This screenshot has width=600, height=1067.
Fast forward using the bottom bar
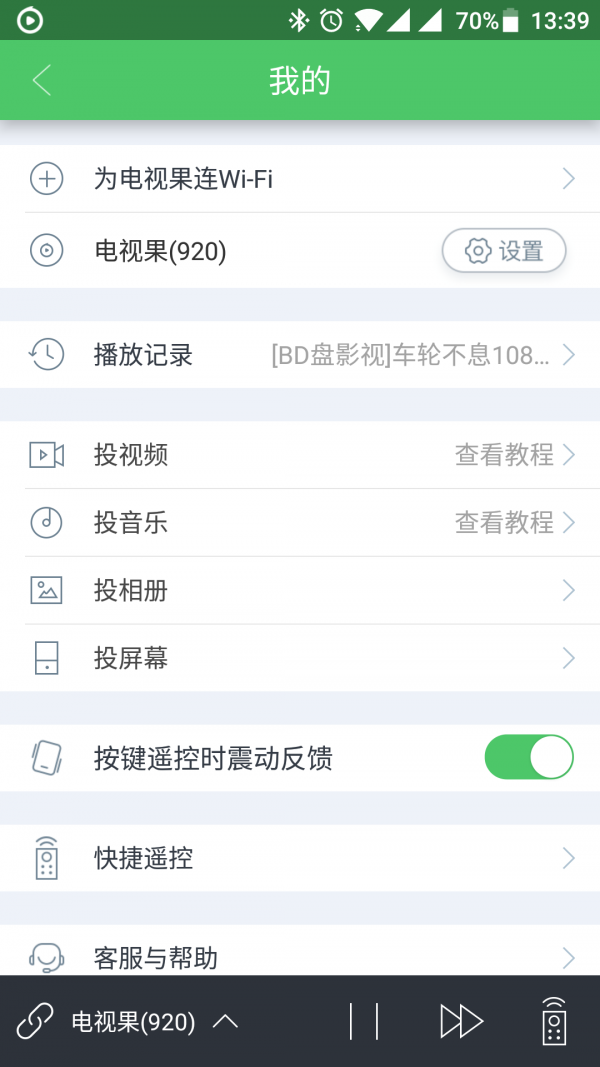pyautogui.click(x=461, y=1021)
